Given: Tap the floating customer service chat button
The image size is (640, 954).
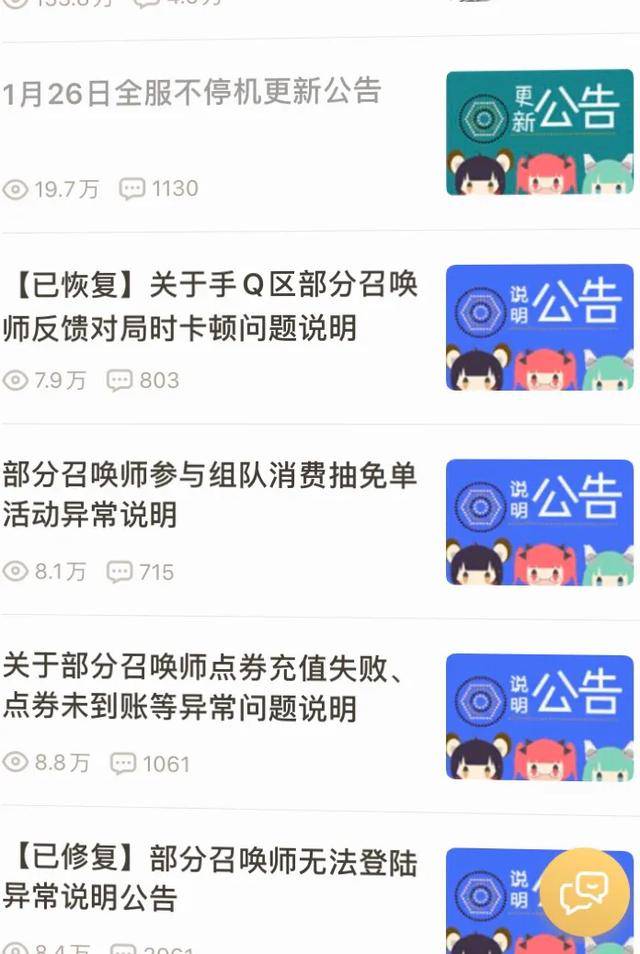Looking at the screenshot, I should 585,892.
